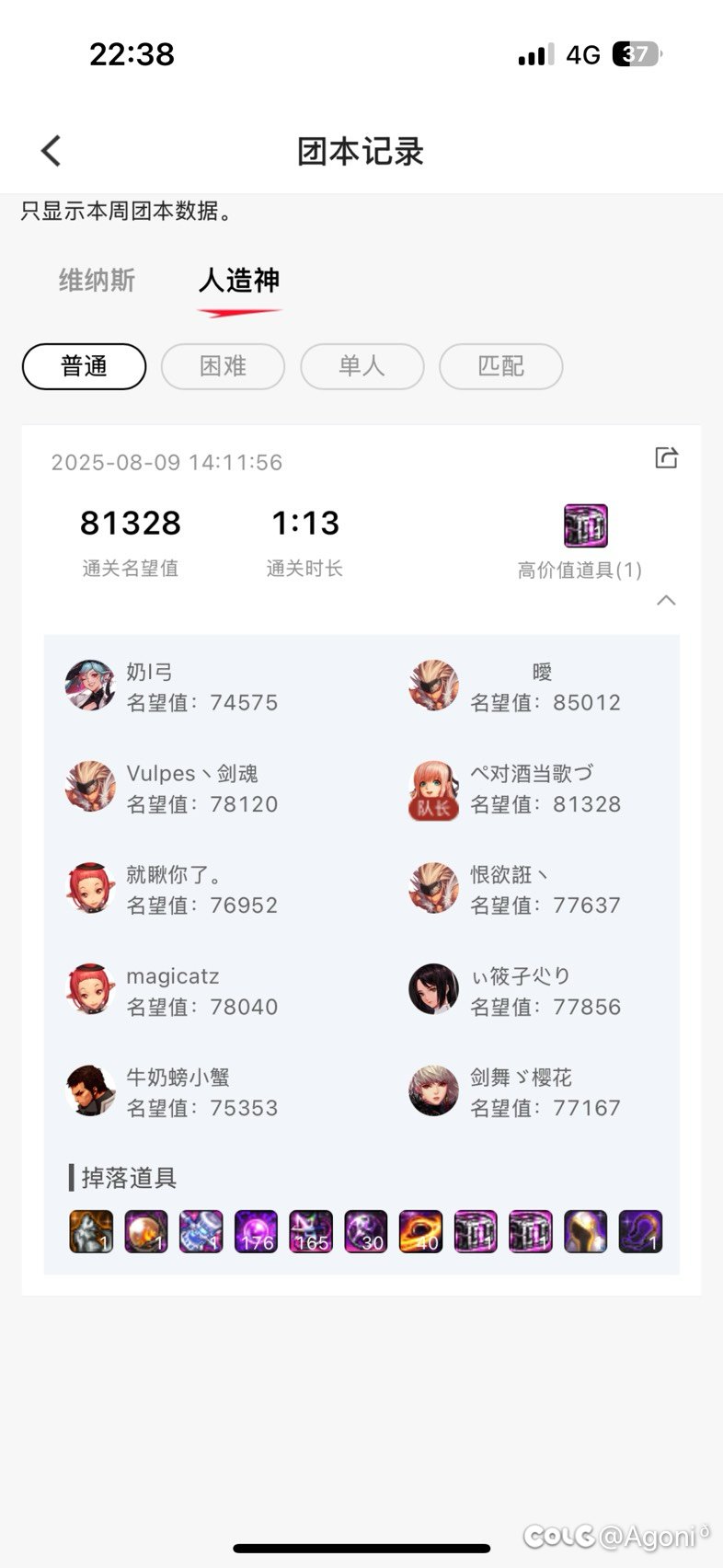
Task: Open team leader ペ对酒当歌づ
Action: pyautogui.click(x=515, y=789)
